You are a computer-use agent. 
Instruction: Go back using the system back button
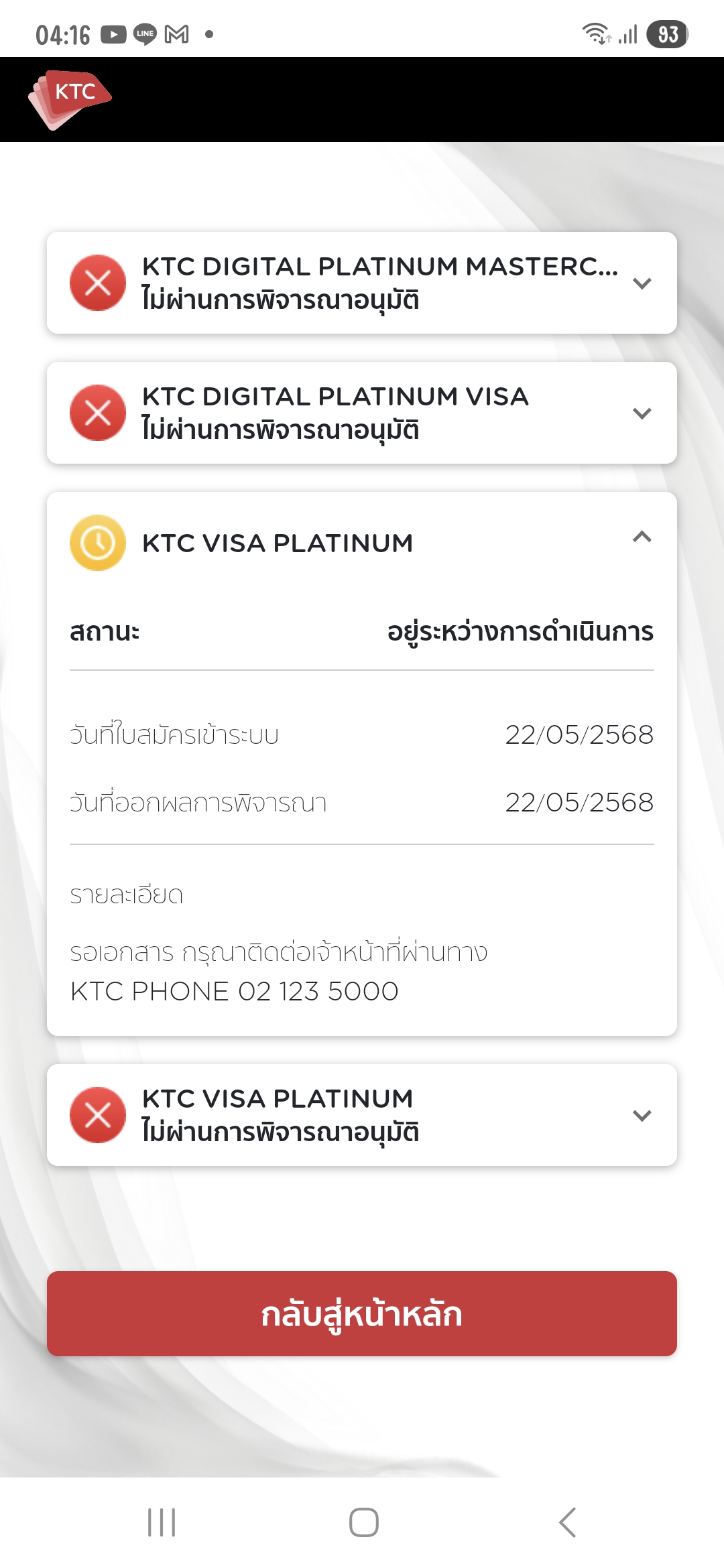point(567,1522)
